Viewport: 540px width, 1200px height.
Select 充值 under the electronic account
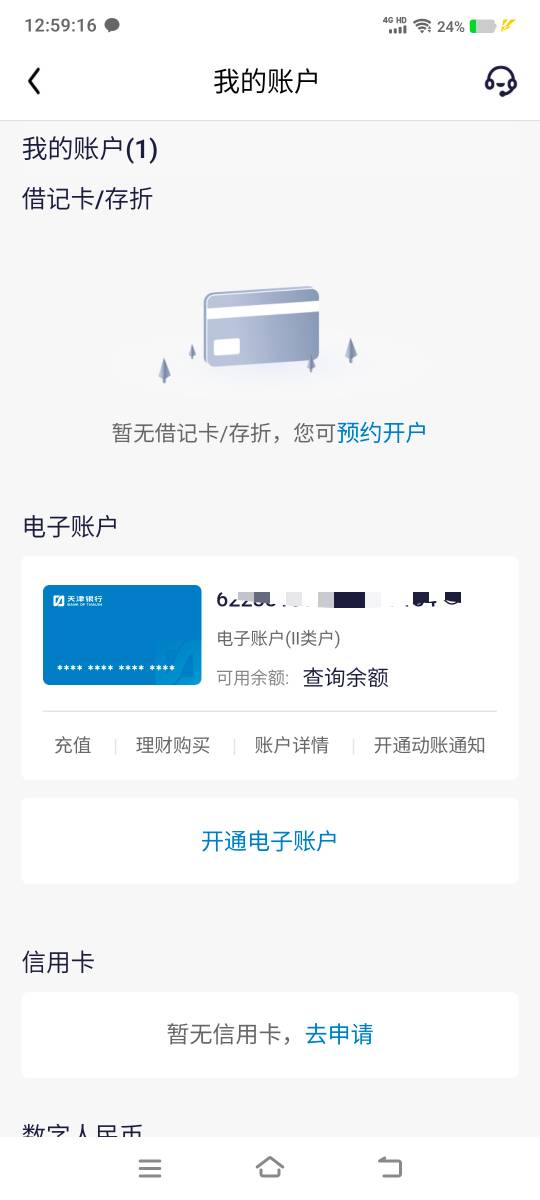tap(73, 745)
